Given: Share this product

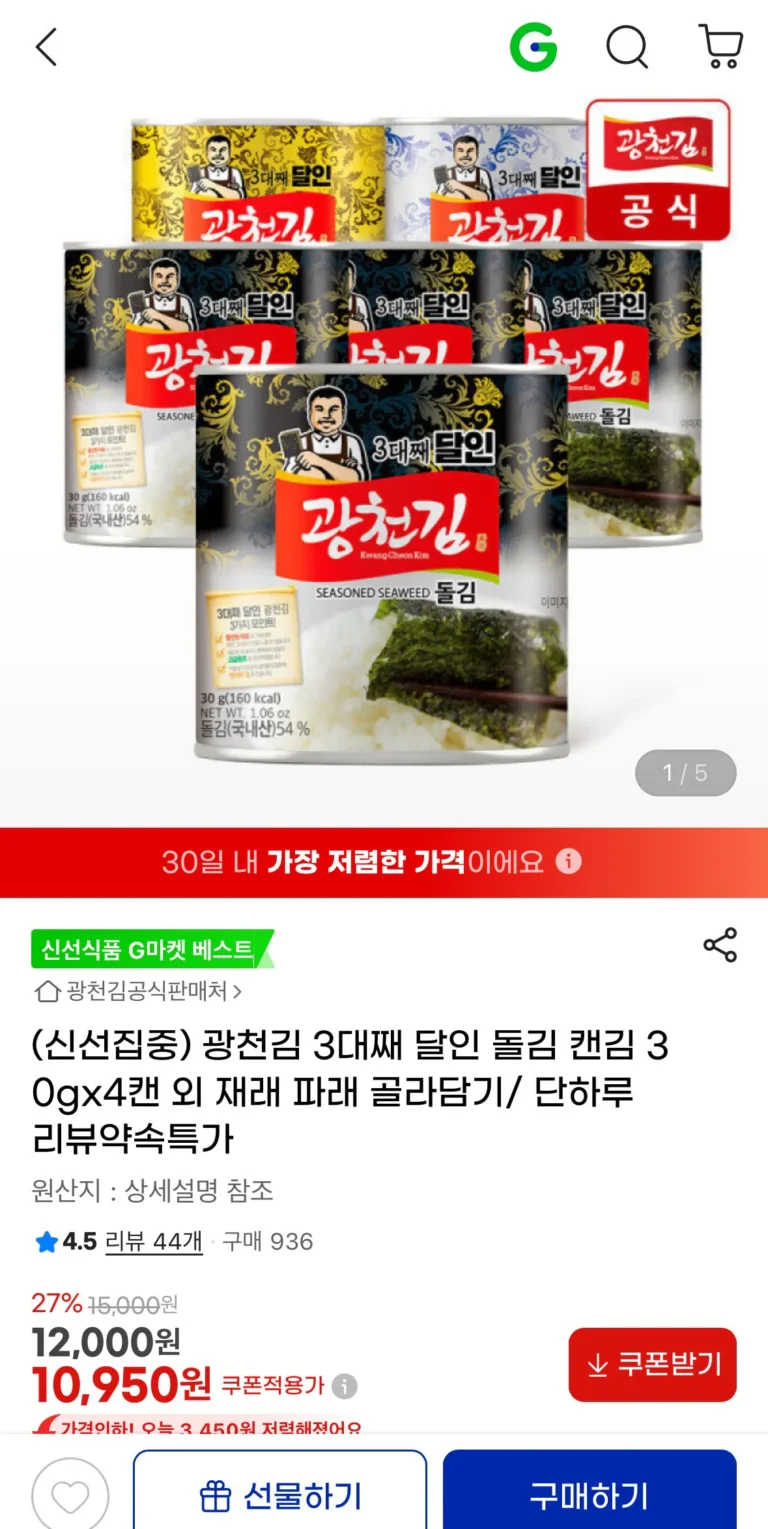Looking at the screenshot, I should pos(720,945).
